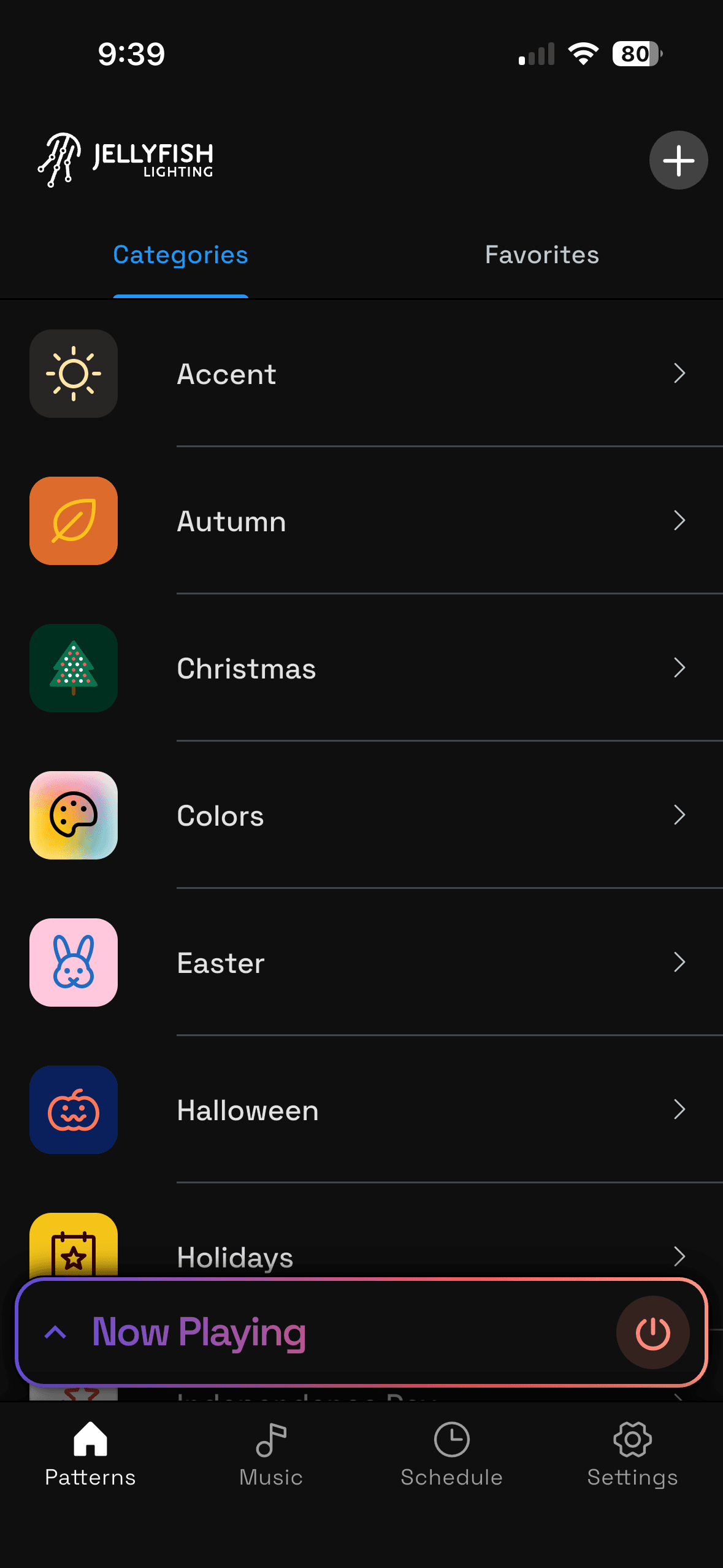Select the Patterns tab

click(90, 1455)
